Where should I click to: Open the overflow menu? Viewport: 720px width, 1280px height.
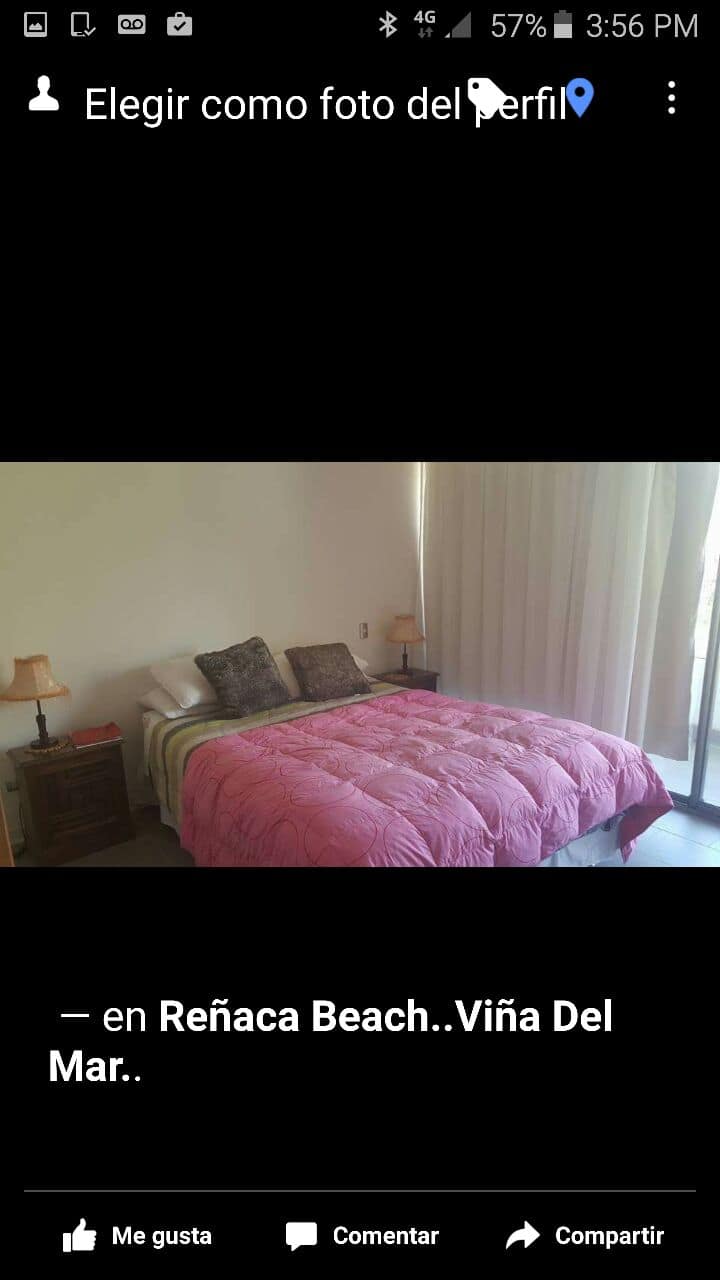[x=671, y=98]
